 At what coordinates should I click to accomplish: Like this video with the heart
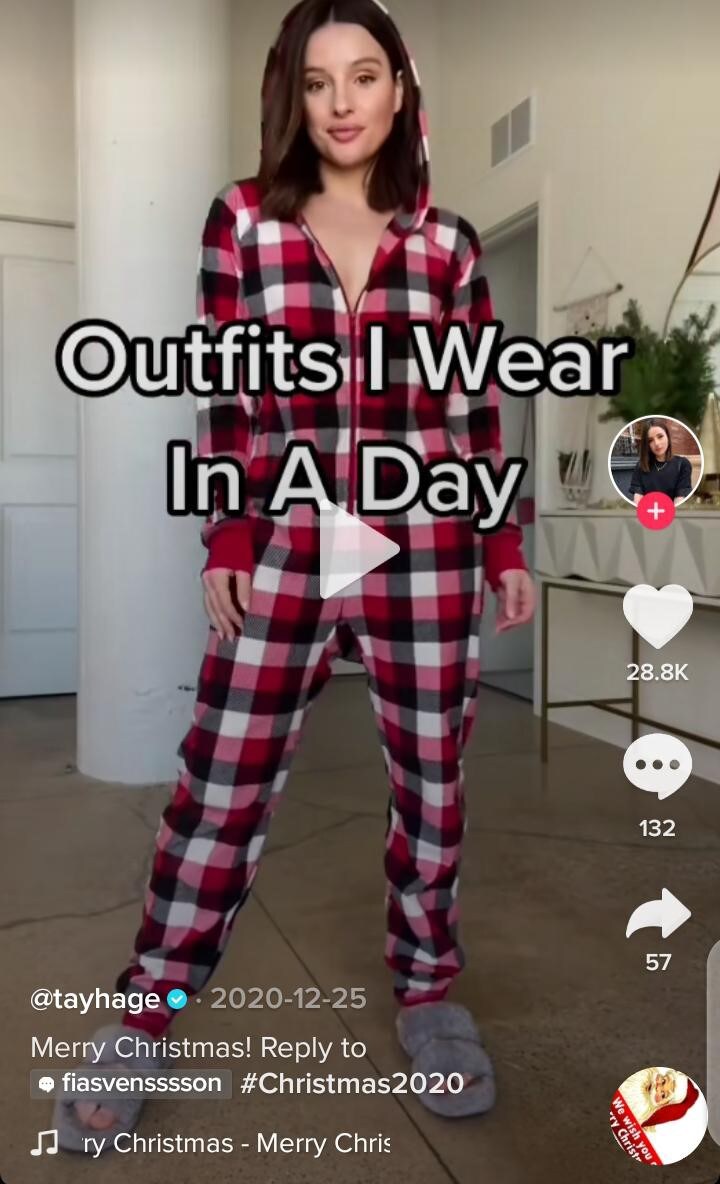[657, 615]
